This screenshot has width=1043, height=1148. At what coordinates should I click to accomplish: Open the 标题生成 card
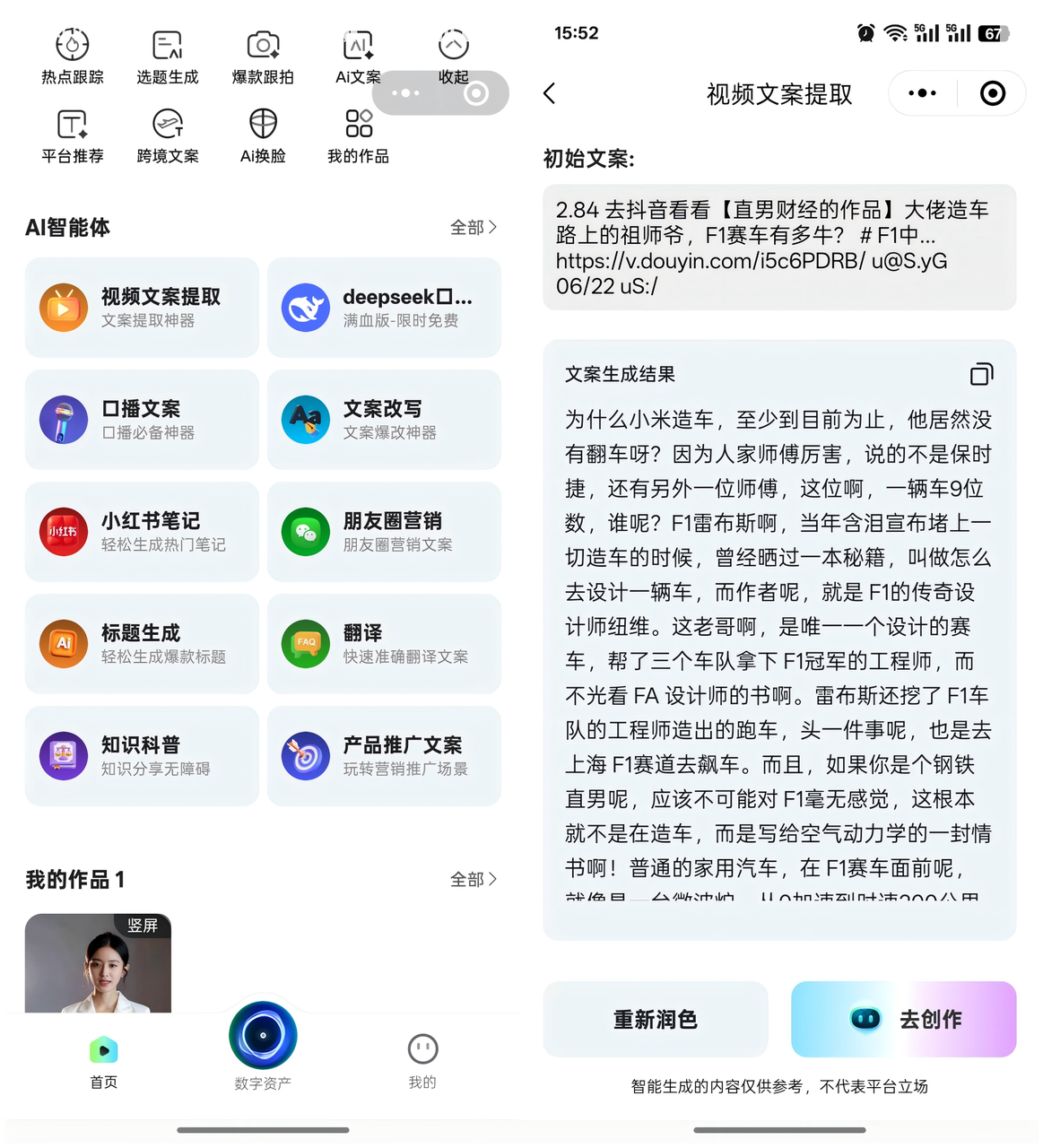(142, 644)
